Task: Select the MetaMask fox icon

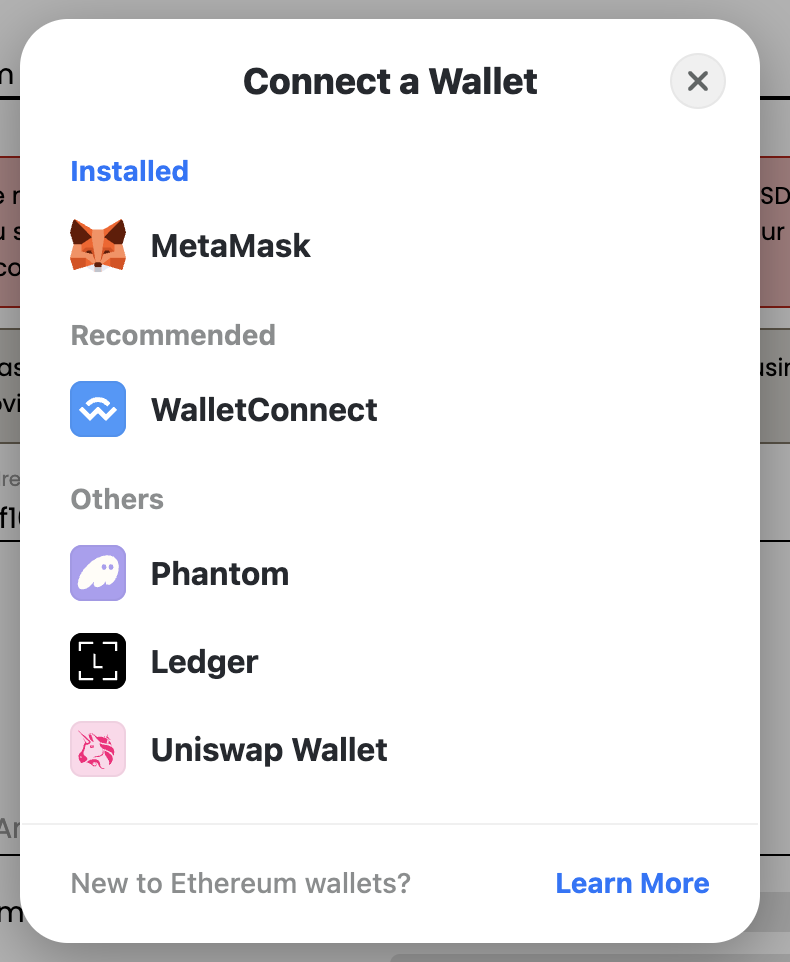Action: point(97,245)
